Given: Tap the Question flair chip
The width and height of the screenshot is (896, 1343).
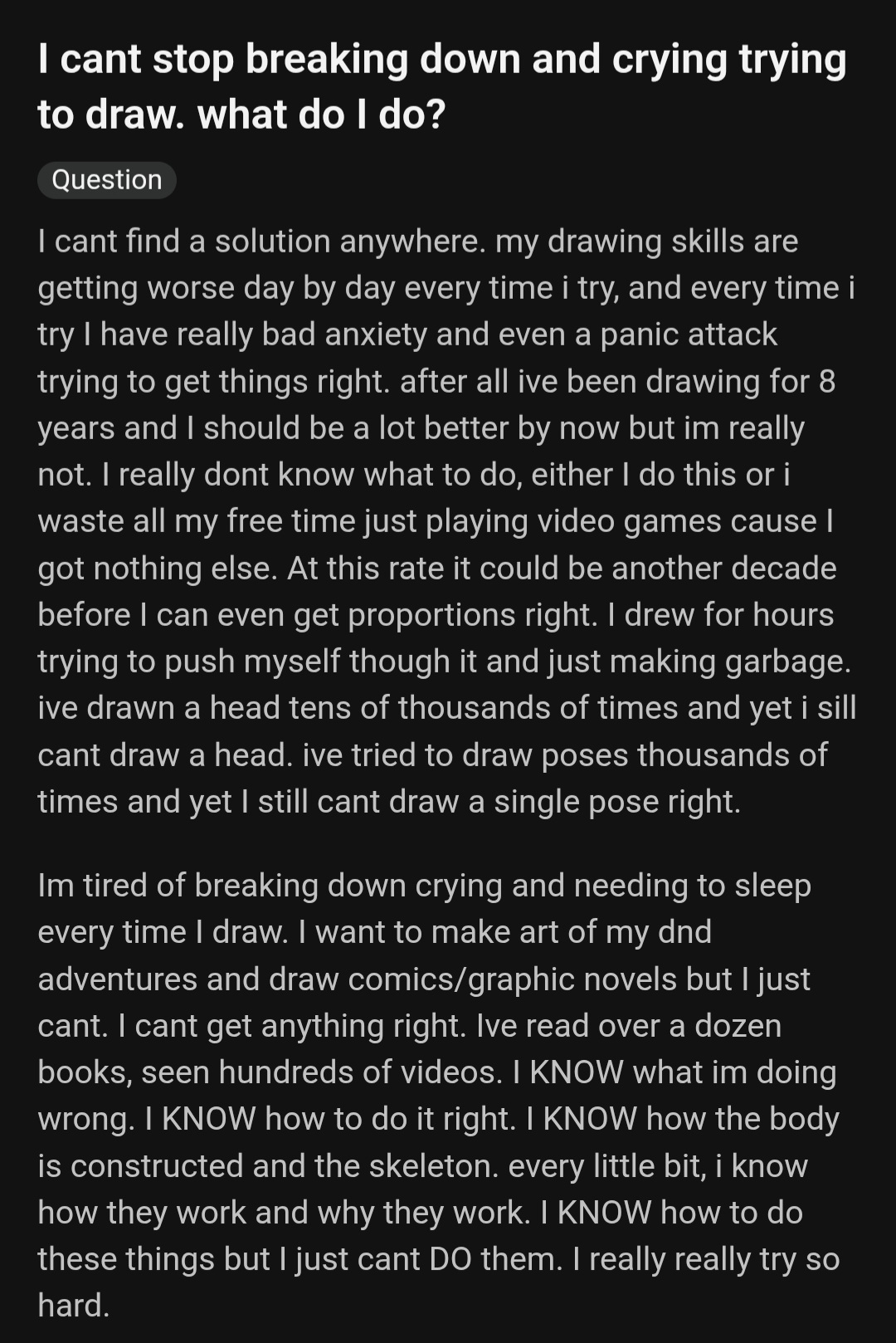Looking at the screenshot, I should pos(107,180).
